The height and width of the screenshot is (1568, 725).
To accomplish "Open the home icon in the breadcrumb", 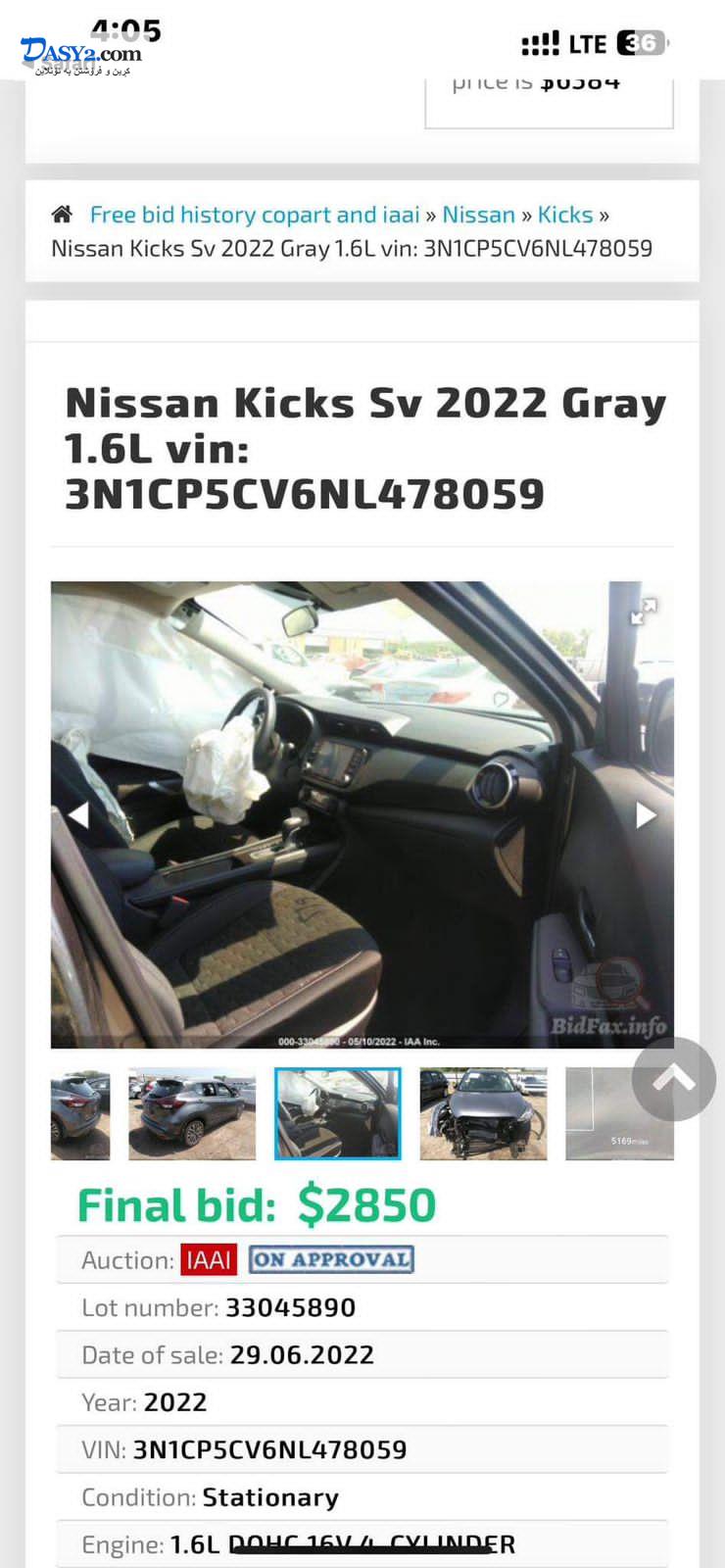I will (62, 214).
